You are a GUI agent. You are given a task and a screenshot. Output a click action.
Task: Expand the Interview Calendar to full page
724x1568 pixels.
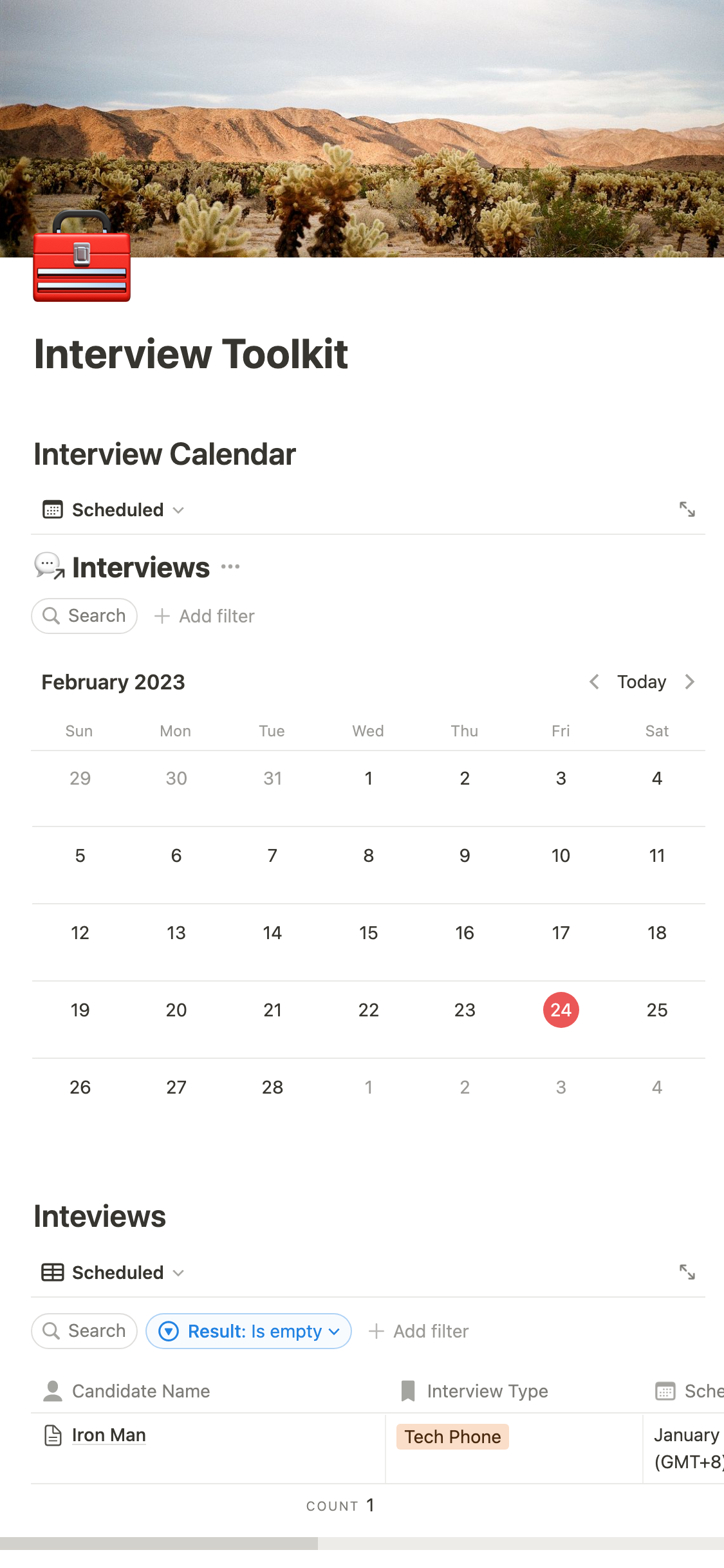click(x=687, y=510)
